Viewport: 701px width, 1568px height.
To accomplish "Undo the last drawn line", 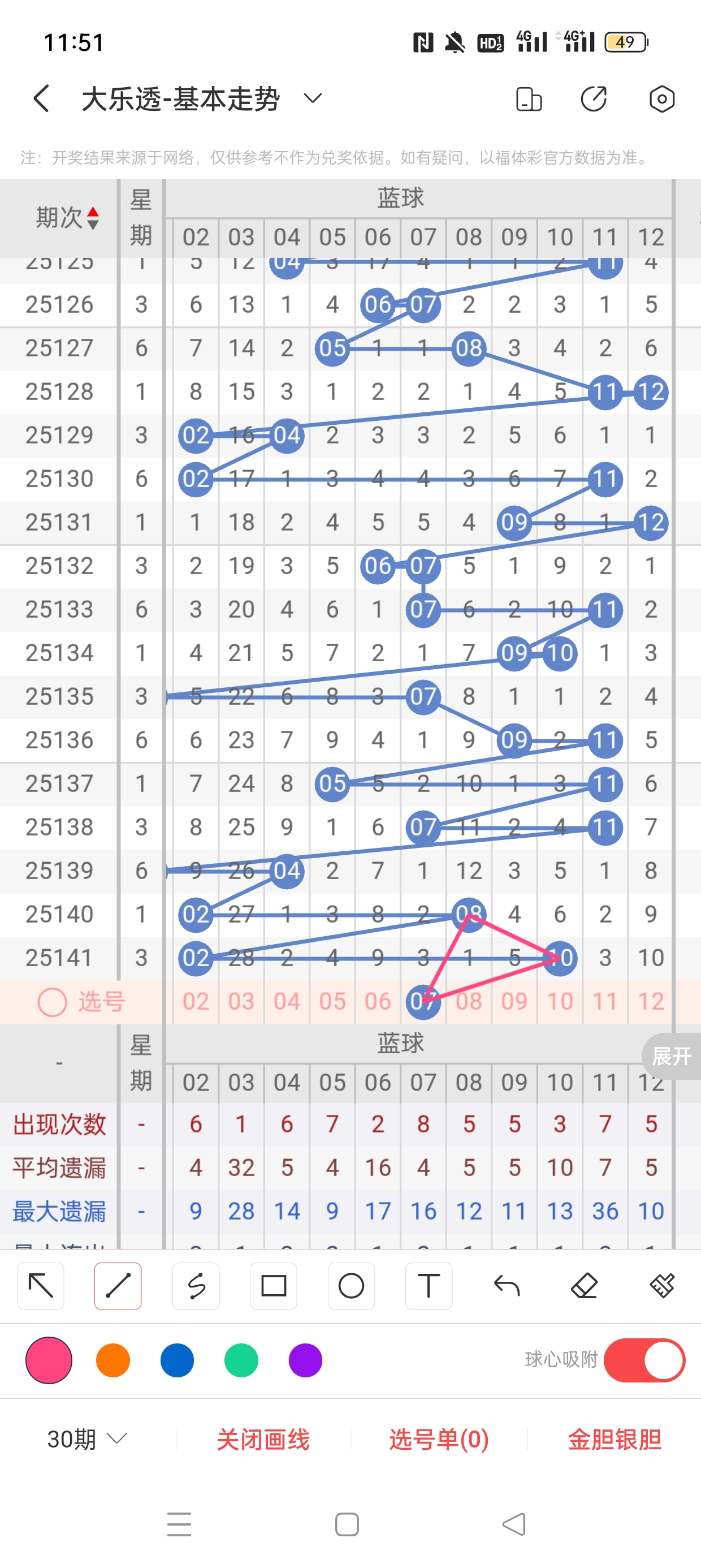I will pyautogui.click(x=507, y=1286).
